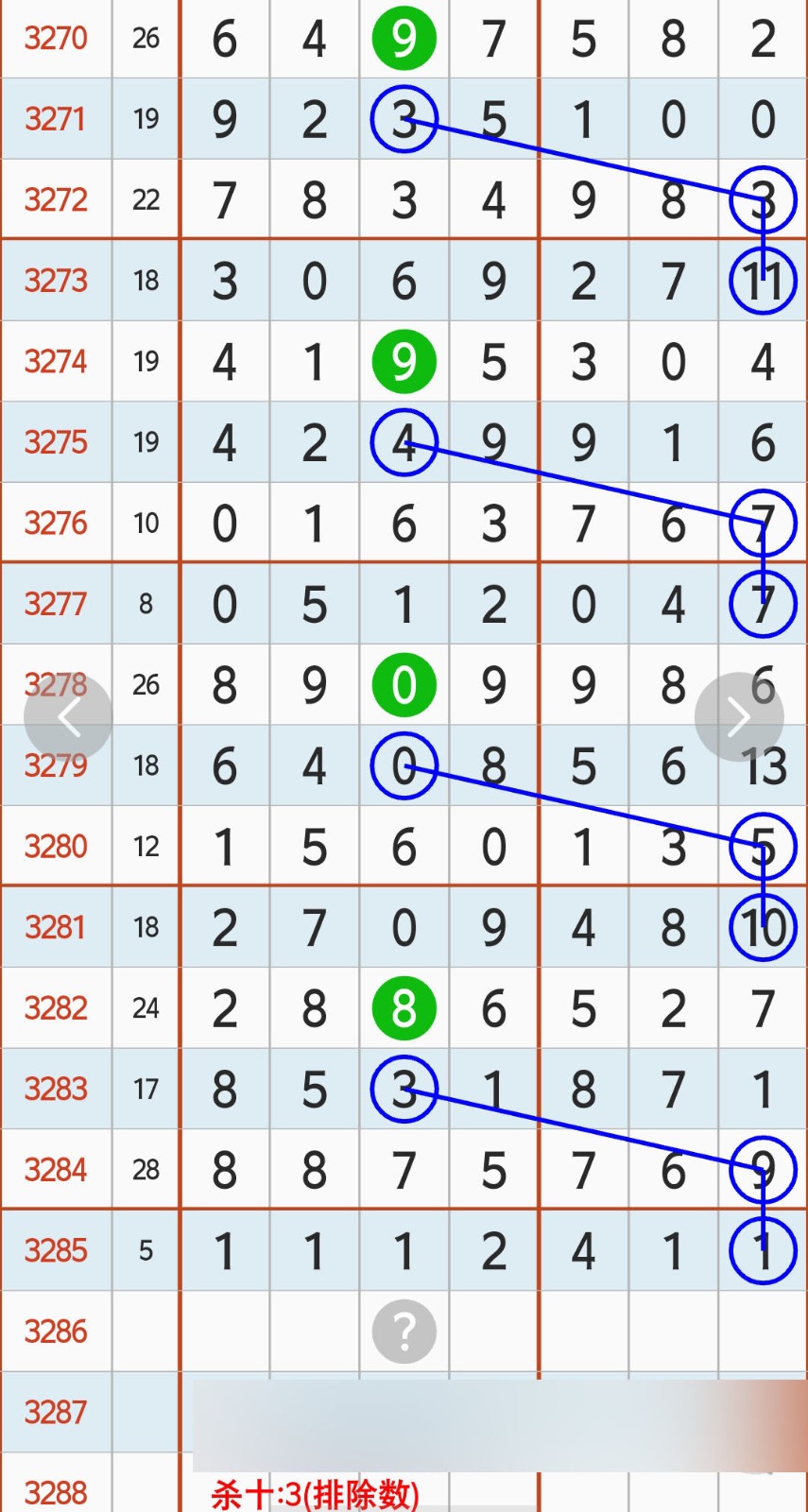Click the period number 3288
The image size is (808, 1512).
(56, 1491)
